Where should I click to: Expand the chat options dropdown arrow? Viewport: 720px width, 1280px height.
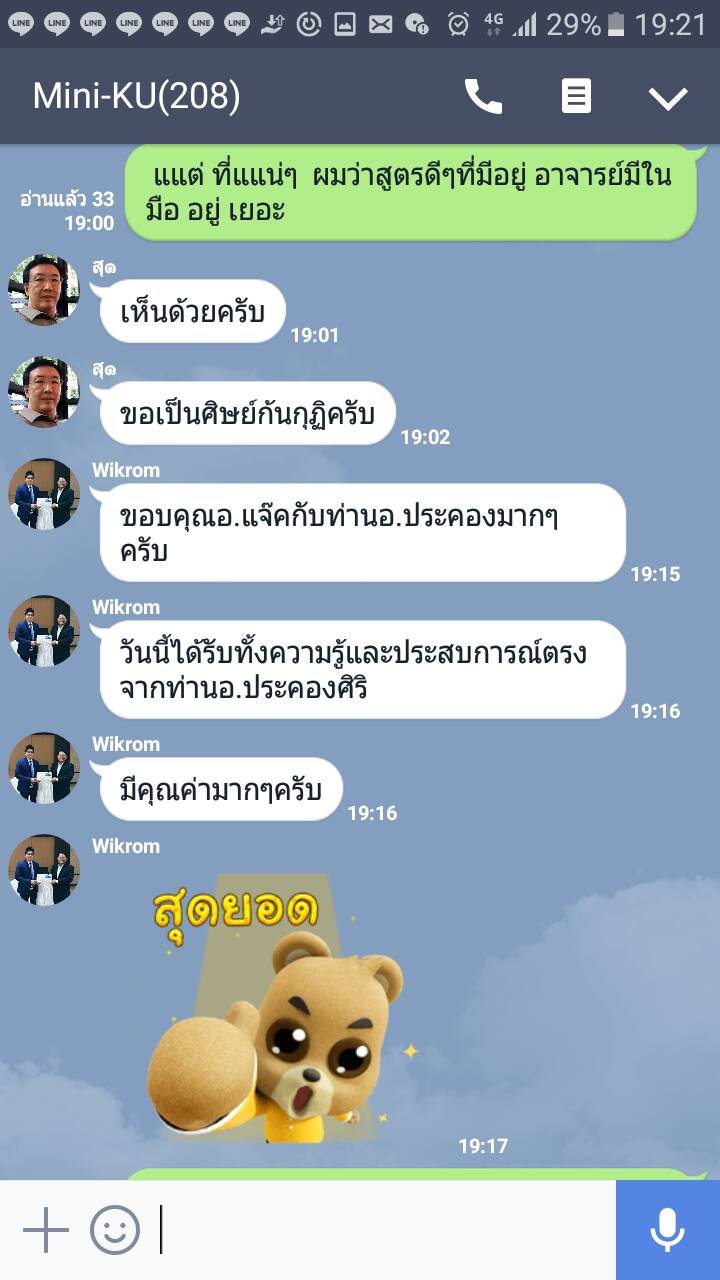point(667,97)
